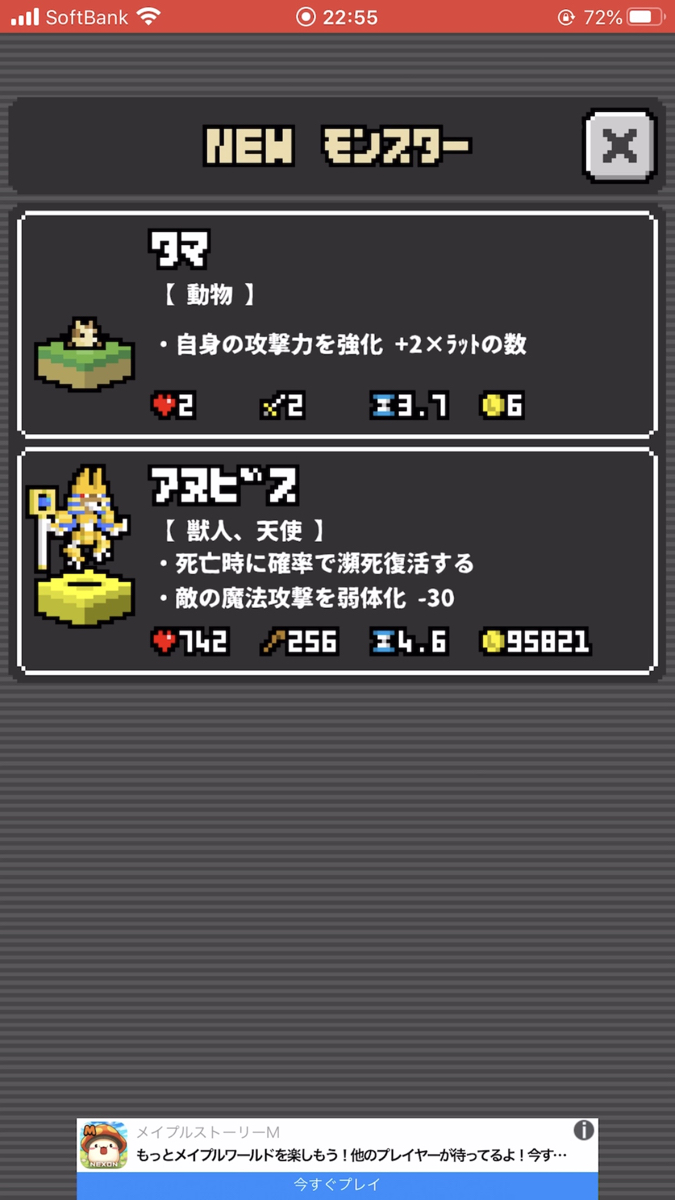Open the アヌビス monster card
The width and height of the screenshot is (675, 1200).
[x=337, y=561]
